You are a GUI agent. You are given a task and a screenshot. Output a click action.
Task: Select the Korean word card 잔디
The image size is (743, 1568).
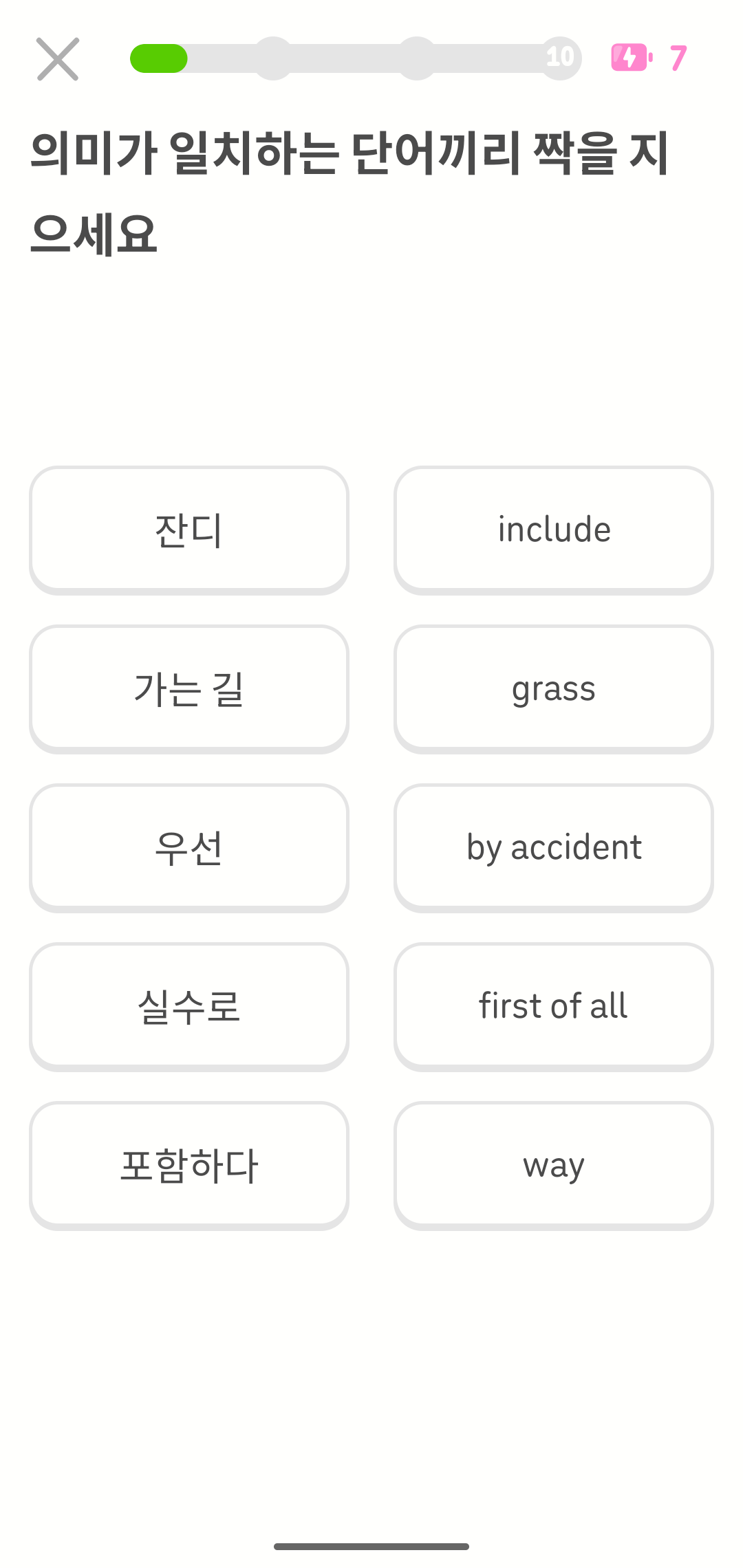[x=189, y=529]
